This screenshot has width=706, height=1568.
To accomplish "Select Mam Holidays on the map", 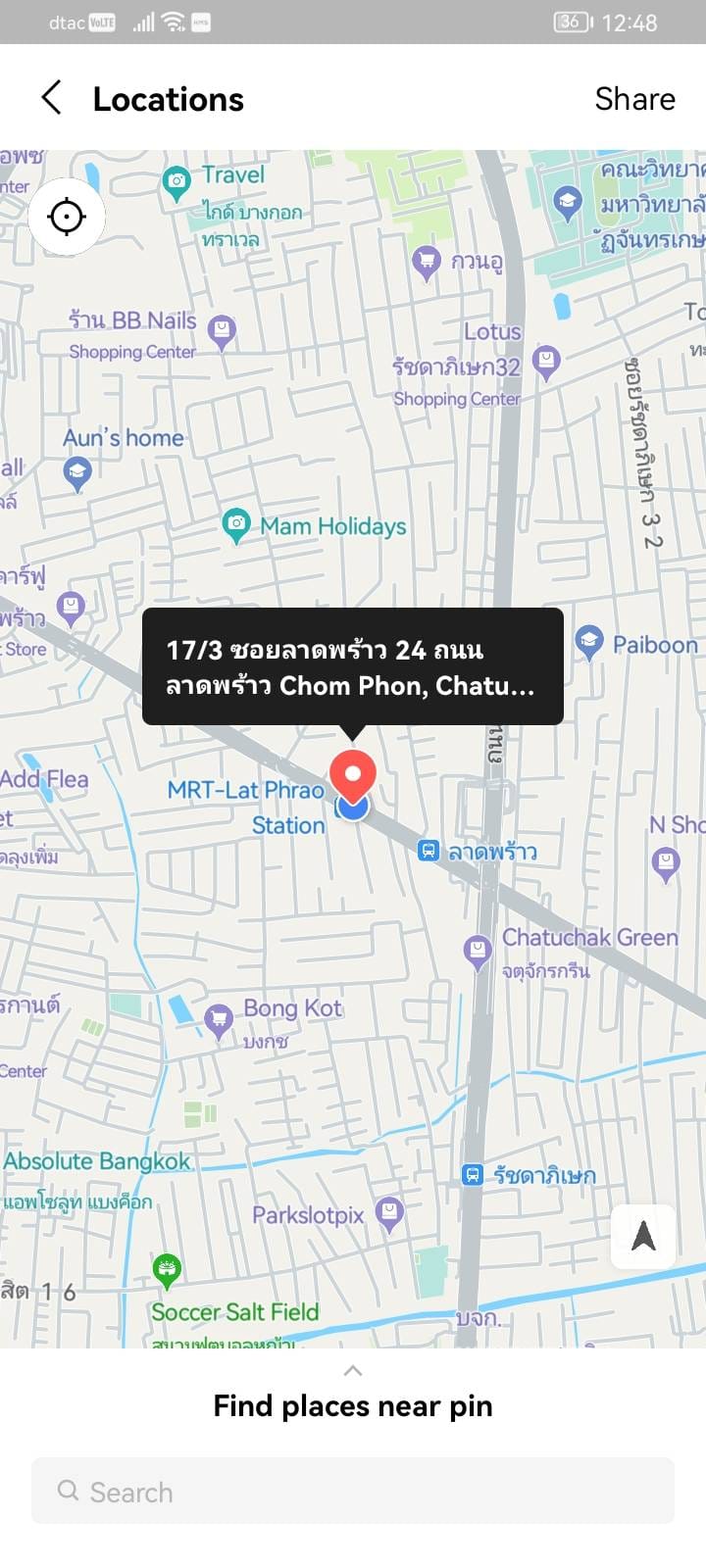I will coord(236,525).
